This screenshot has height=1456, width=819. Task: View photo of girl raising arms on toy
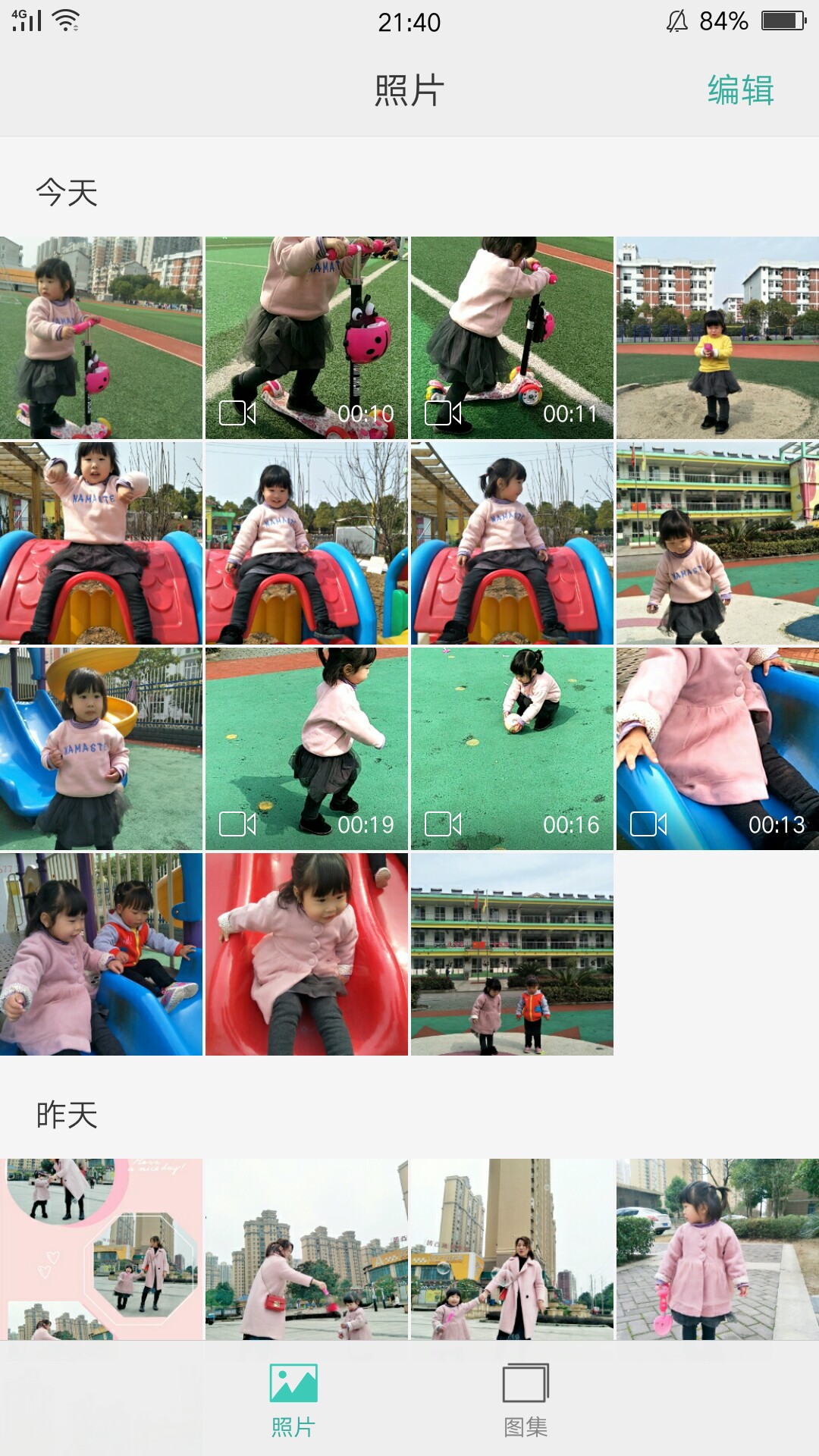101,543
